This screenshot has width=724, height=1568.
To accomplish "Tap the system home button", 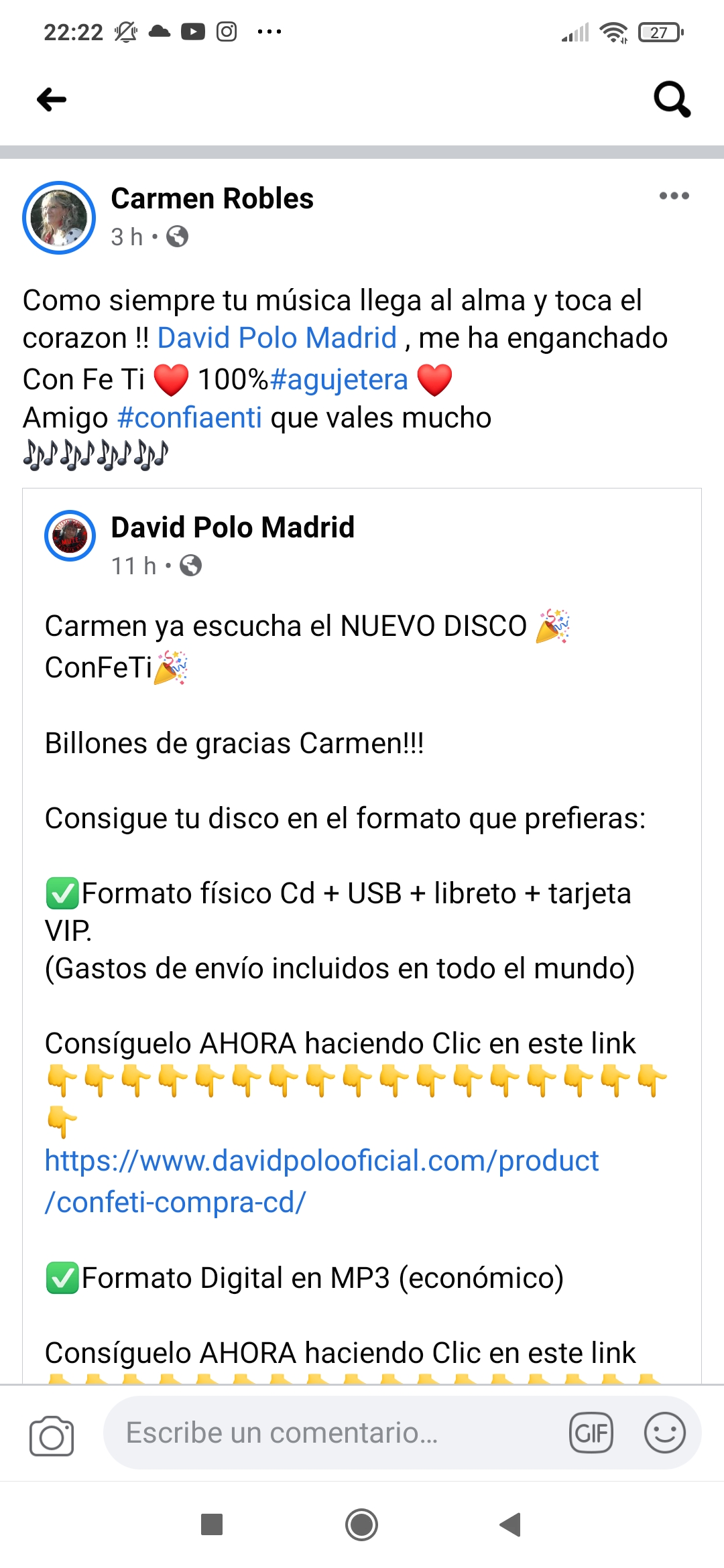I will tap(361, 1524).
